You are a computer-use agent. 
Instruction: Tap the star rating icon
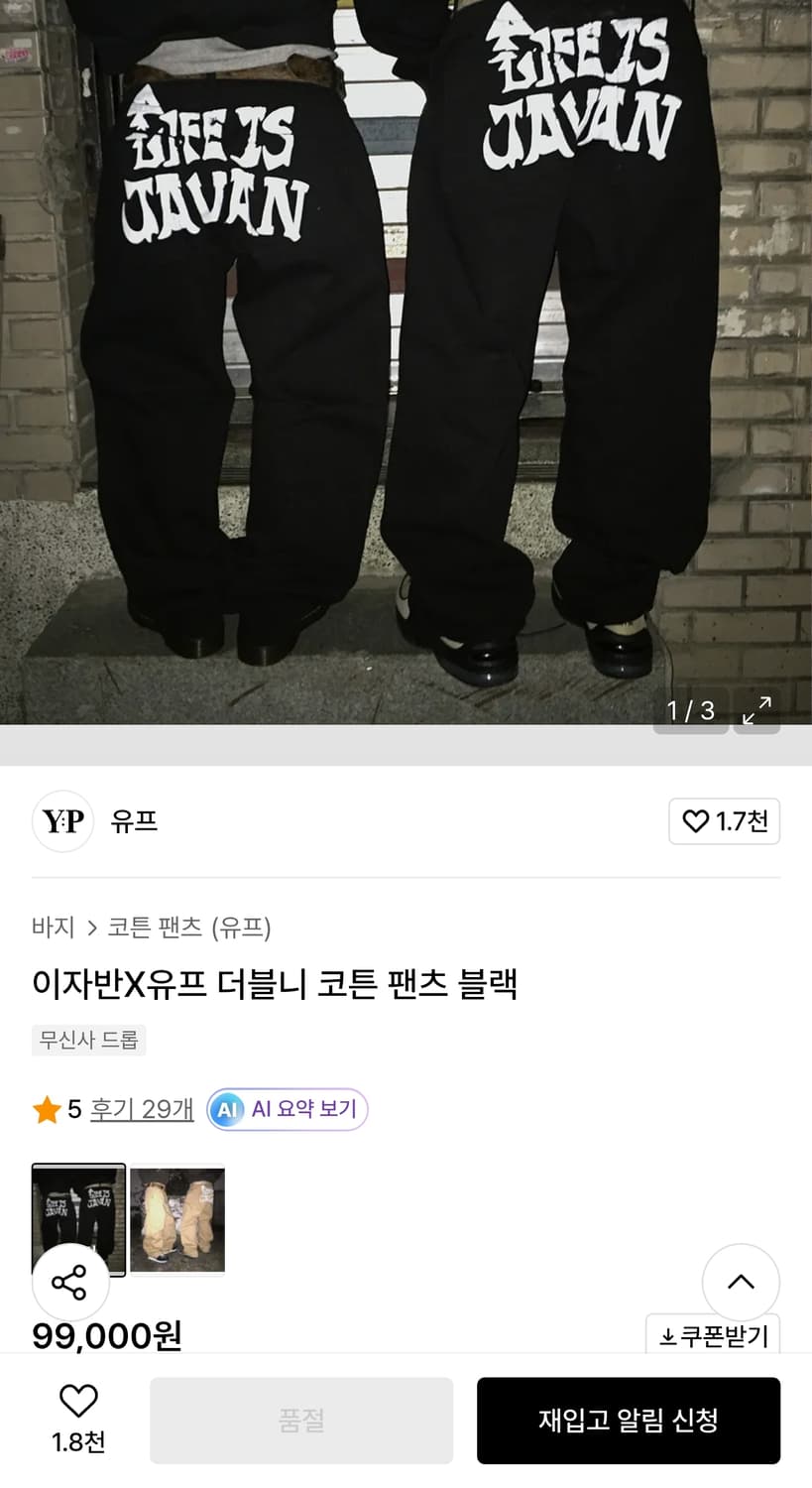(x=46, y=1109)
